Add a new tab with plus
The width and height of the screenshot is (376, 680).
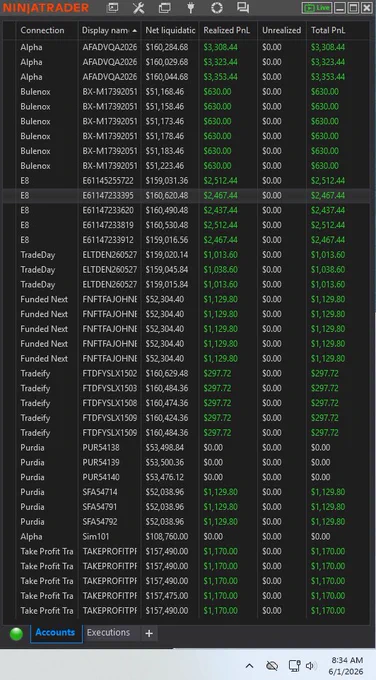pos(149,634)
